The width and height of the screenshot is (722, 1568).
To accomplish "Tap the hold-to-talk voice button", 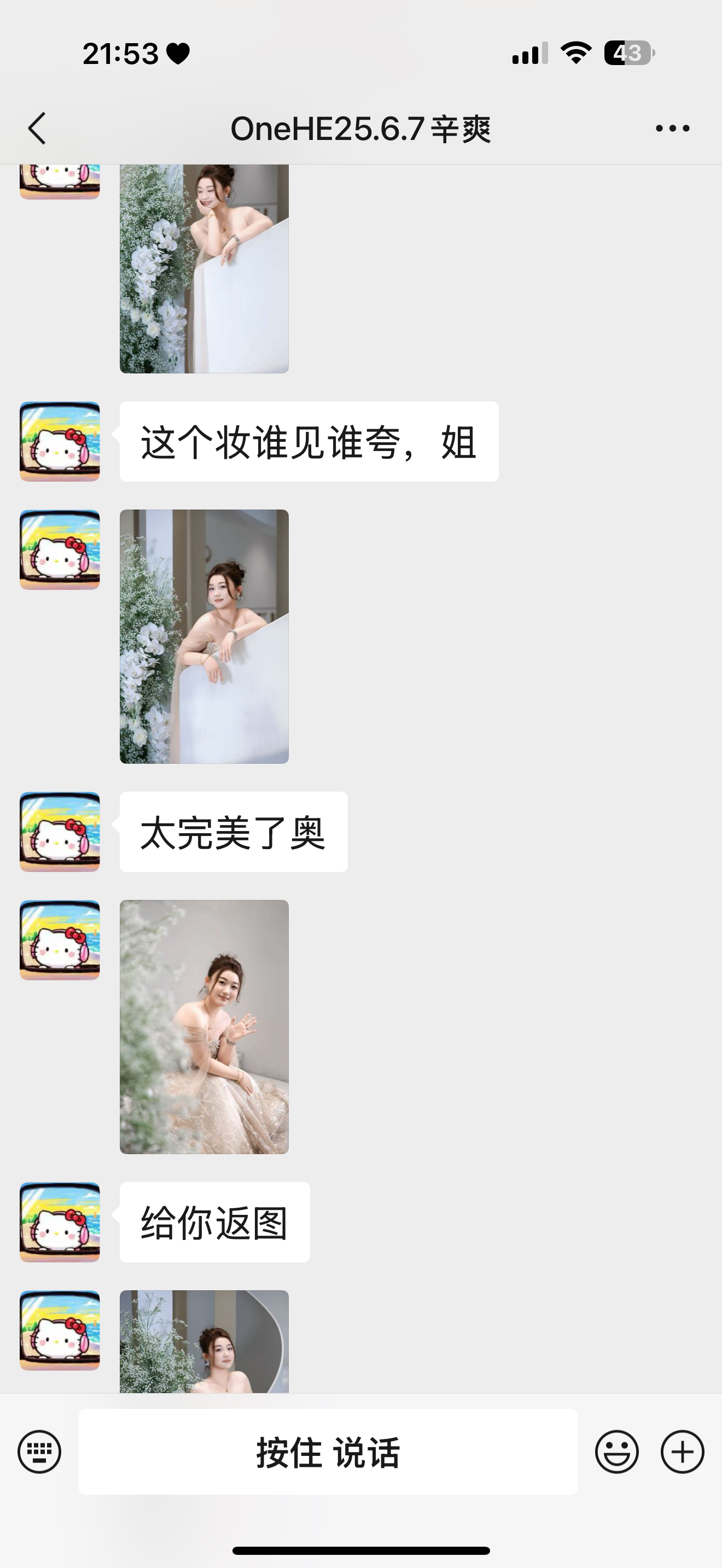I will 328,1452.
